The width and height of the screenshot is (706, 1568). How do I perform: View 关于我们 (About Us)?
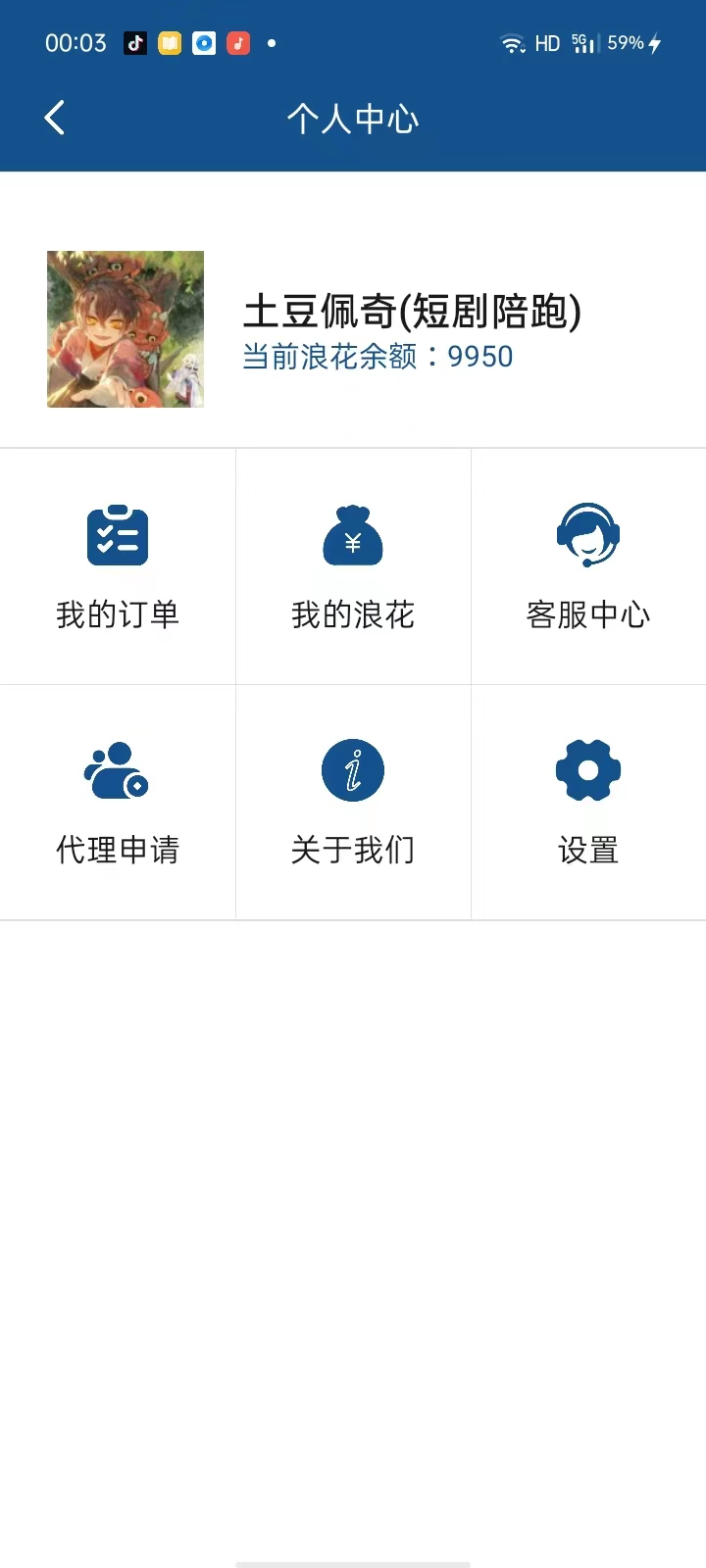pyautogui.click(x=353, y=802)
